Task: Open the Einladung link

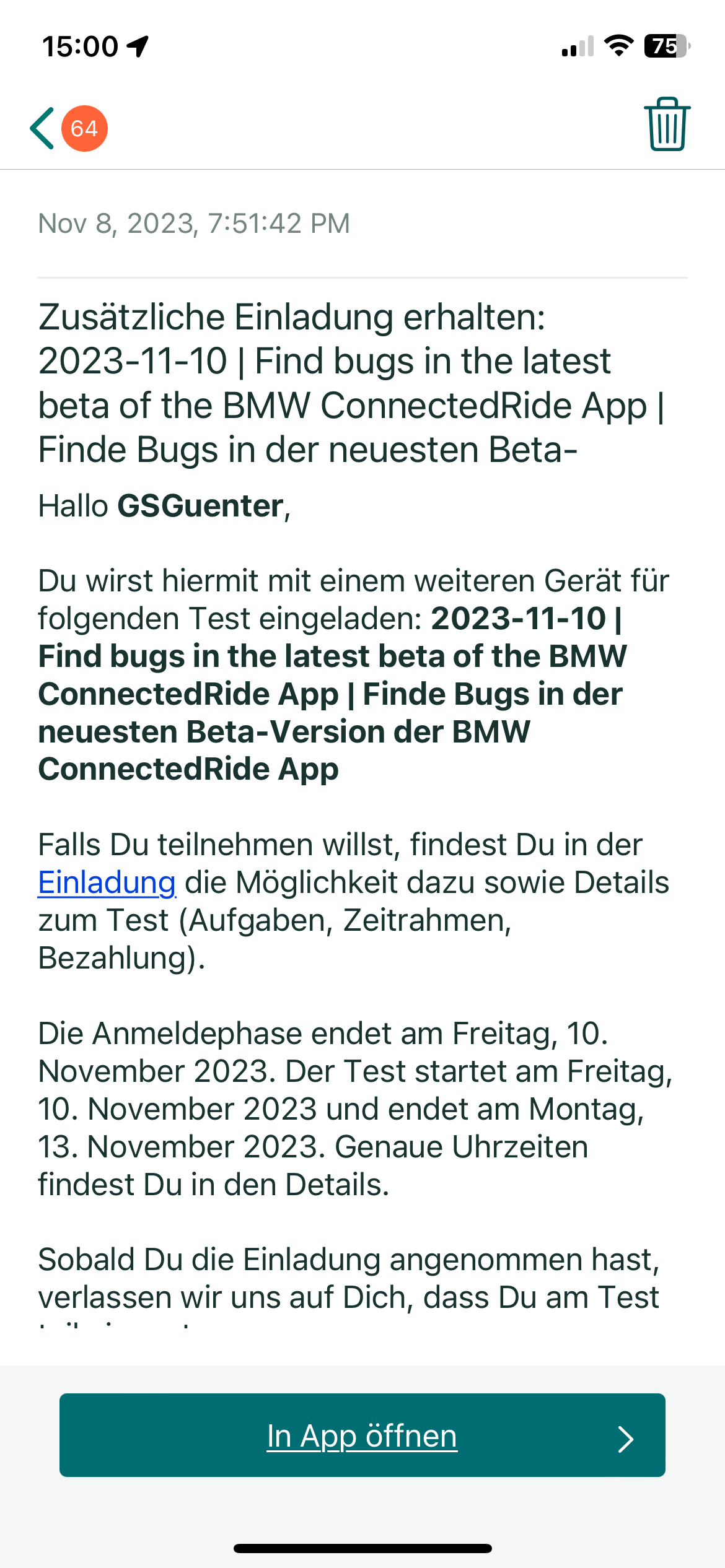Action: (x=107, y=883)
